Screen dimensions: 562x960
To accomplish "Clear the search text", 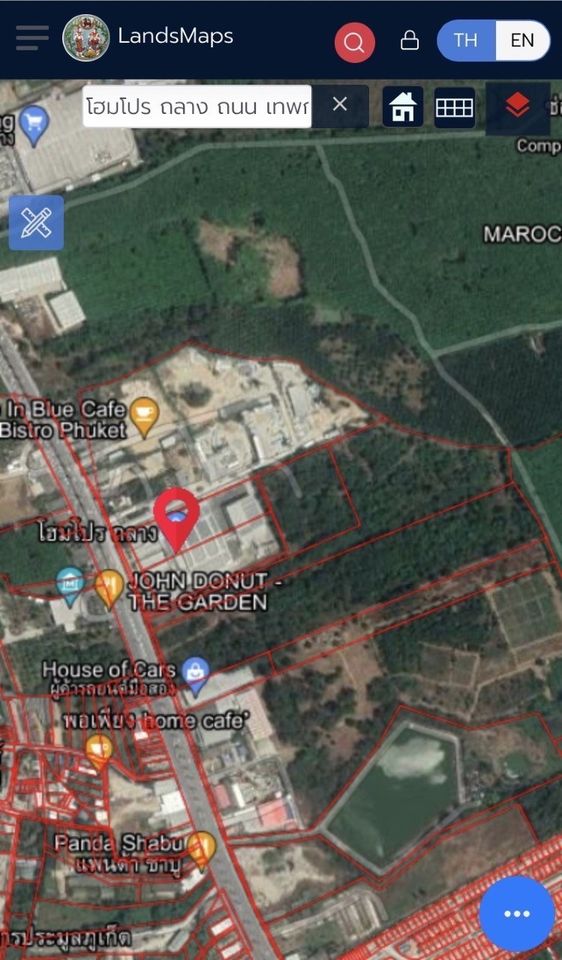I will [x=340, y=105].
